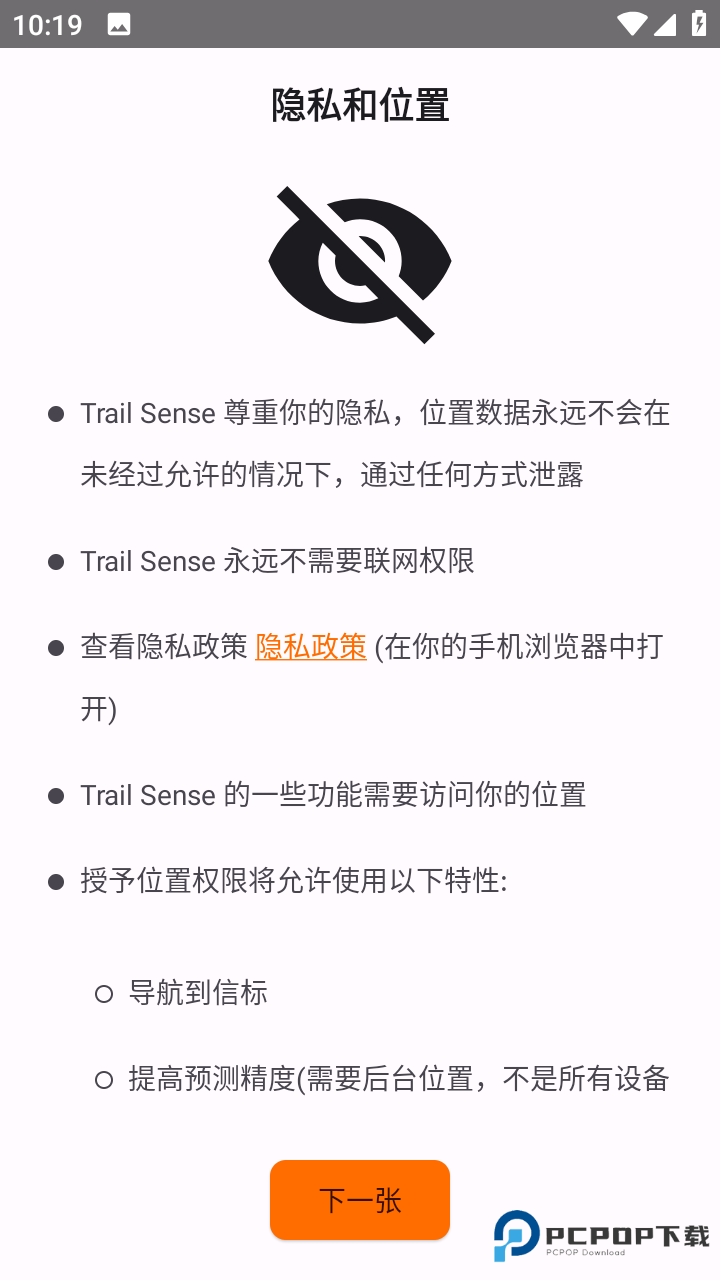
Task: Tap the Wi-Fi icon in the status bar
Action: [x=632, y=26]
